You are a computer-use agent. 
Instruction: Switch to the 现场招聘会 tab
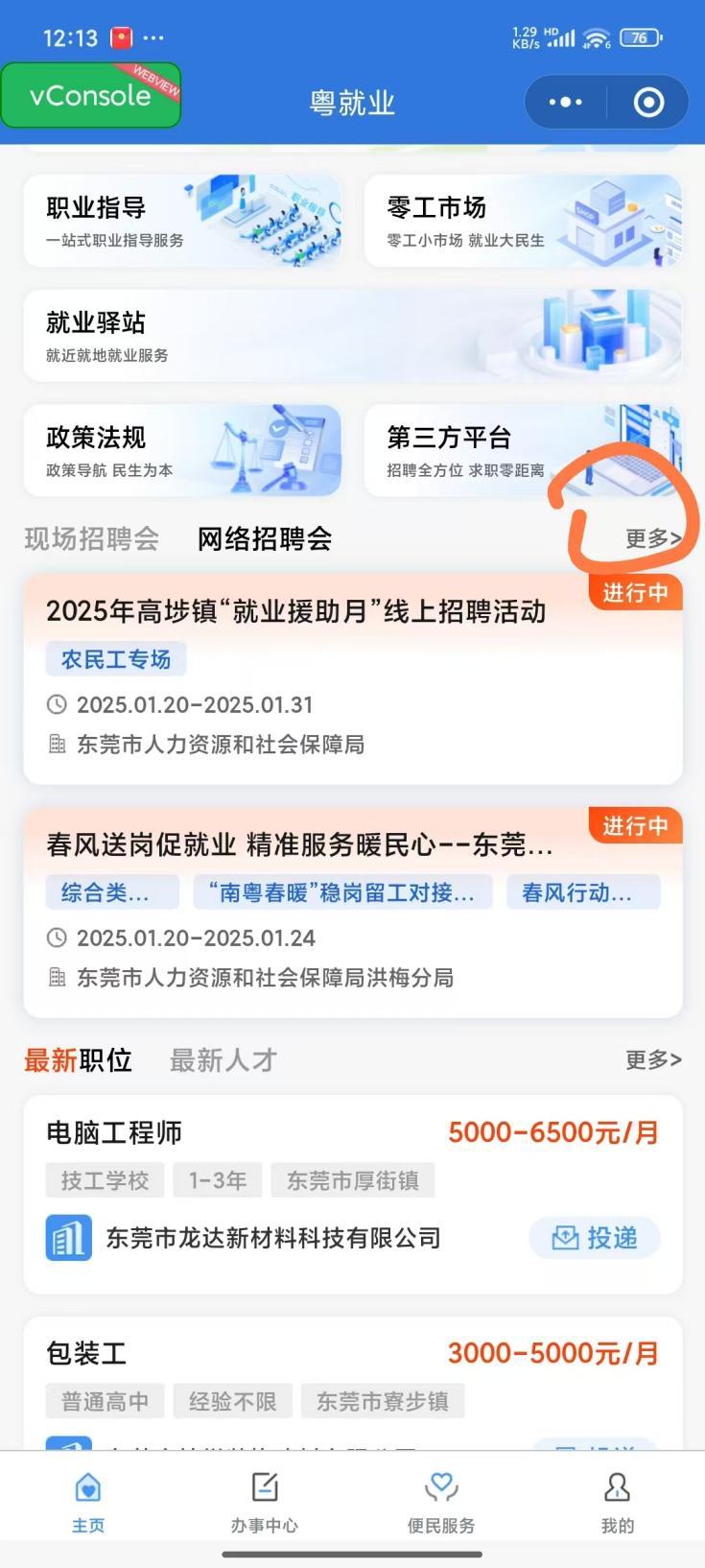click(x=91, y=538)
